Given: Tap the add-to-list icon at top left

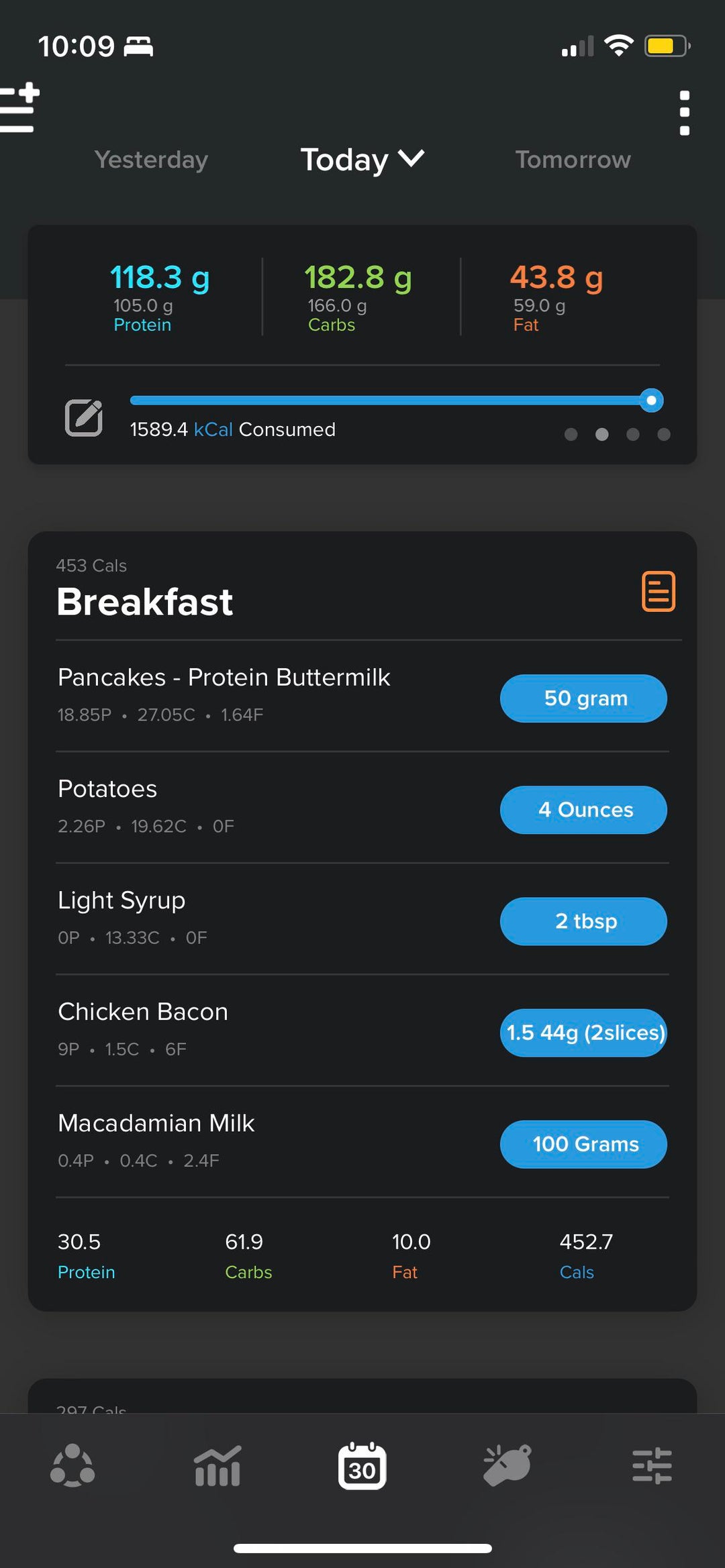Looking at the screenshot, I should point(19,107).
